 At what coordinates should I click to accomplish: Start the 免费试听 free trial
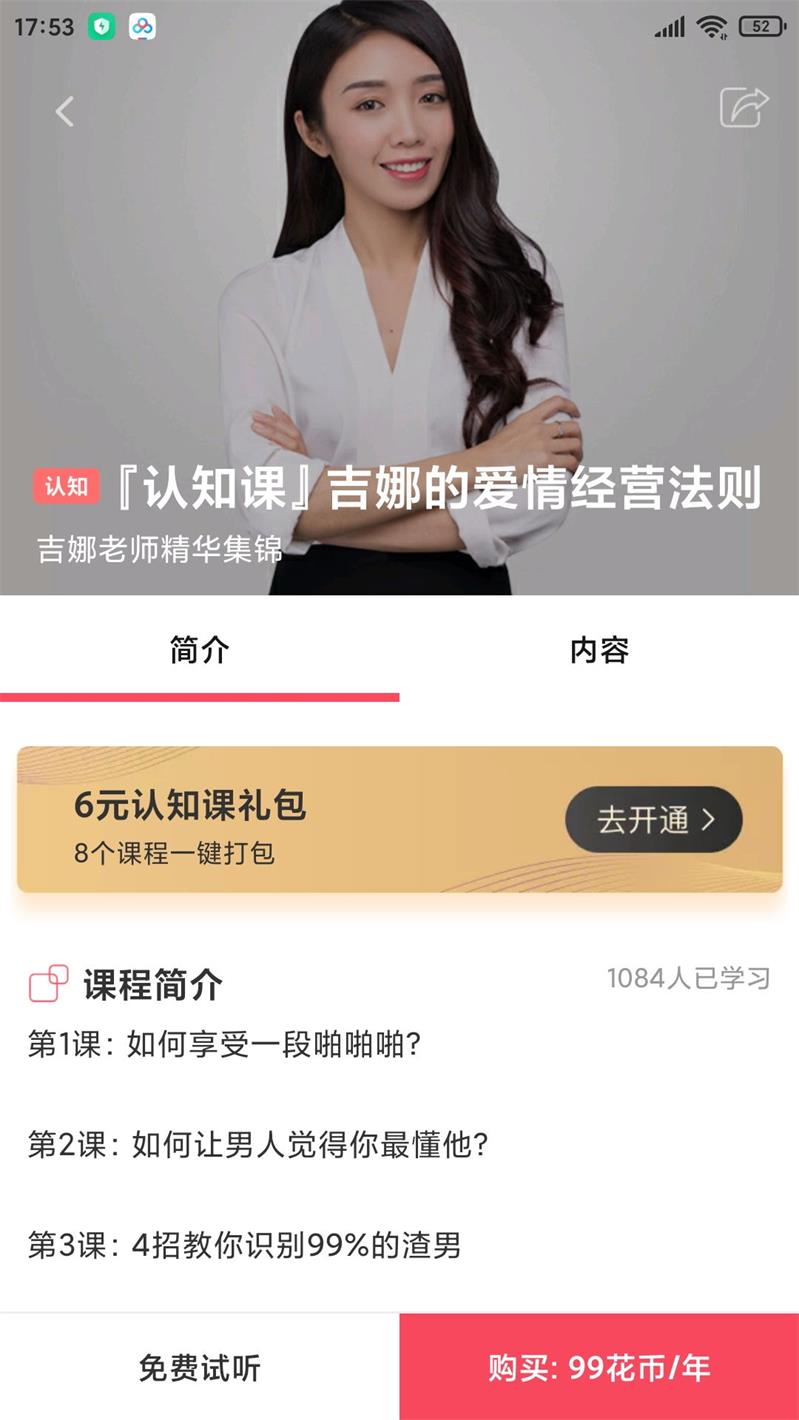pos(200,1367)
